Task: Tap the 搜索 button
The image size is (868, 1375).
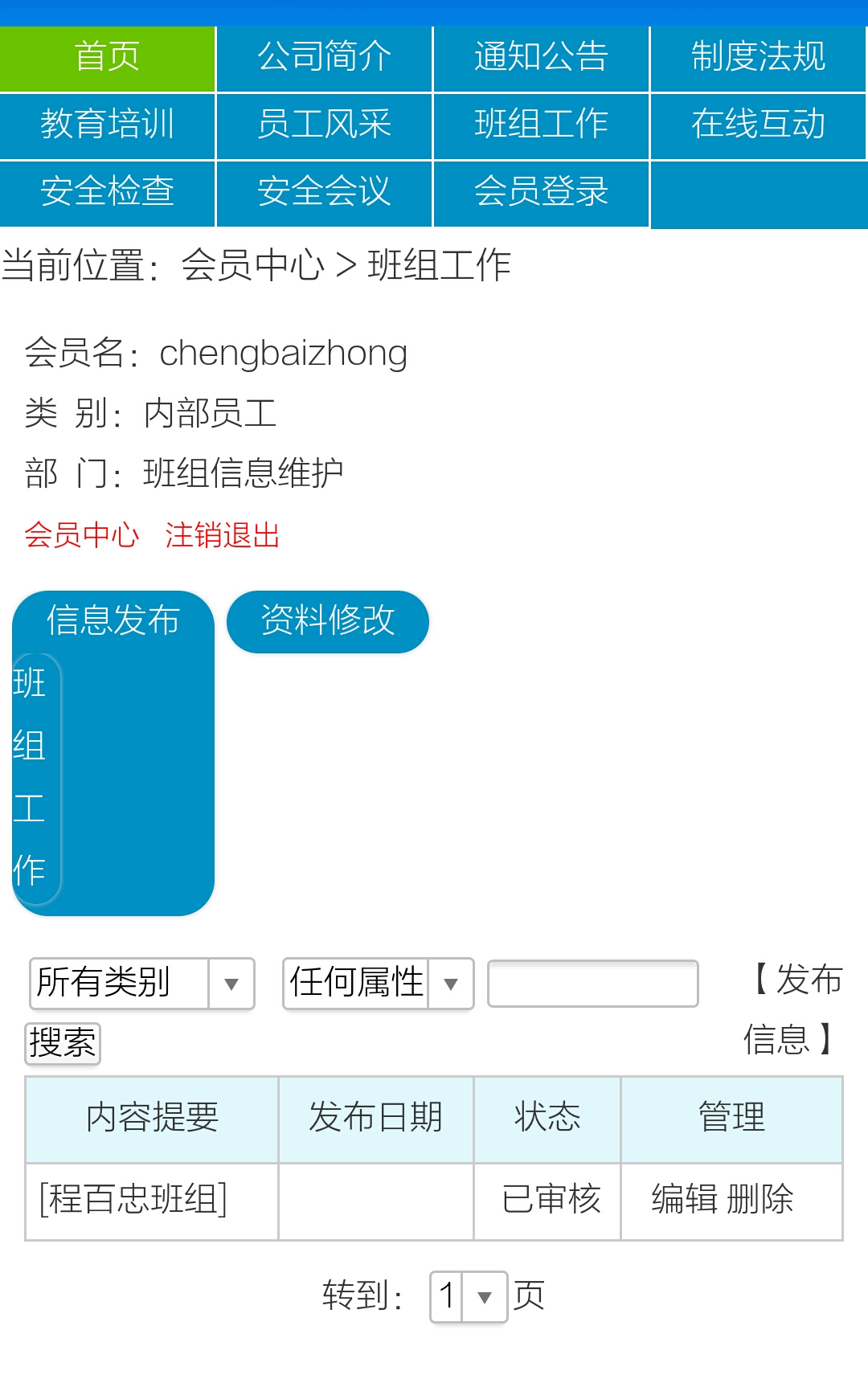Action: 63,1043
